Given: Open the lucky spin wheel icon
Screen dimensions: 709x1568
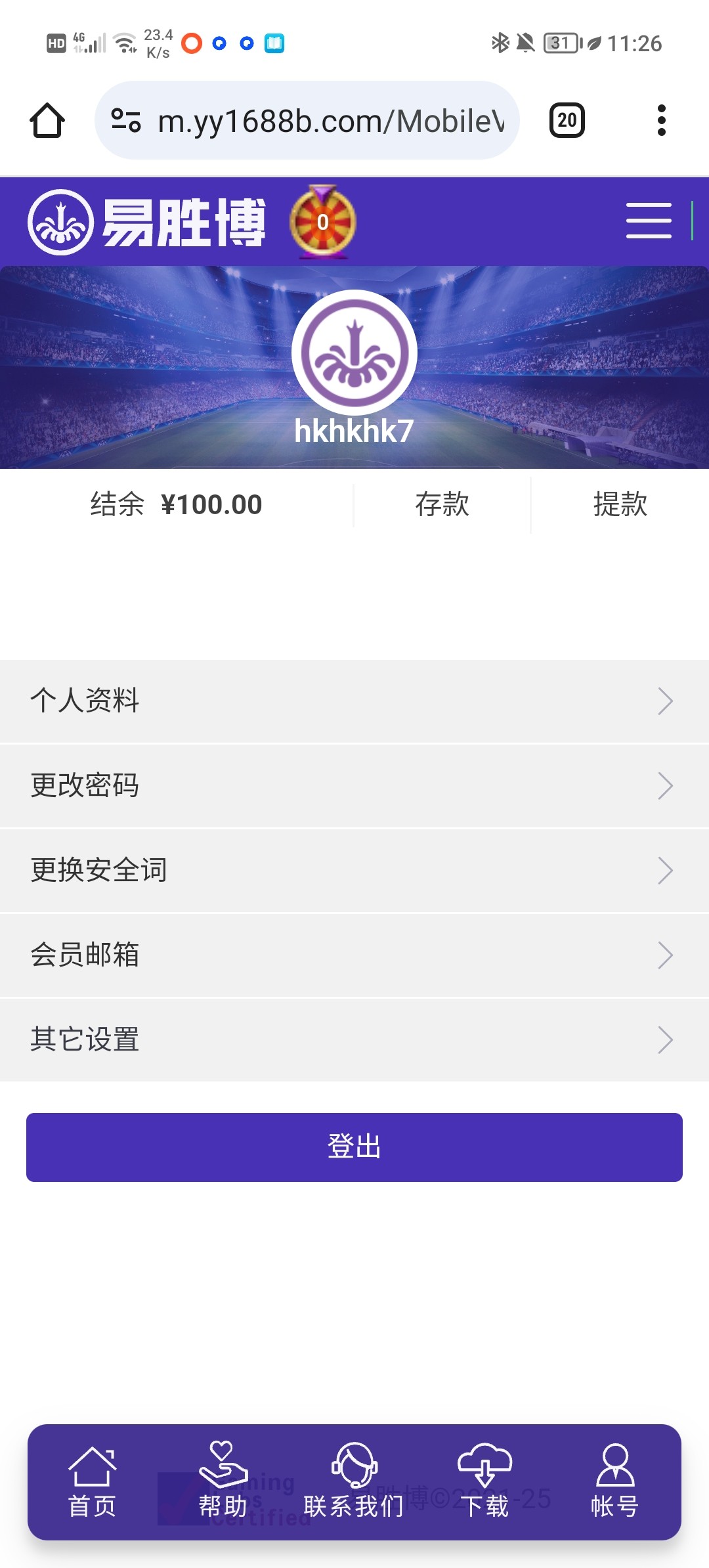Looking at the screenshot, I should coord(323,222).
